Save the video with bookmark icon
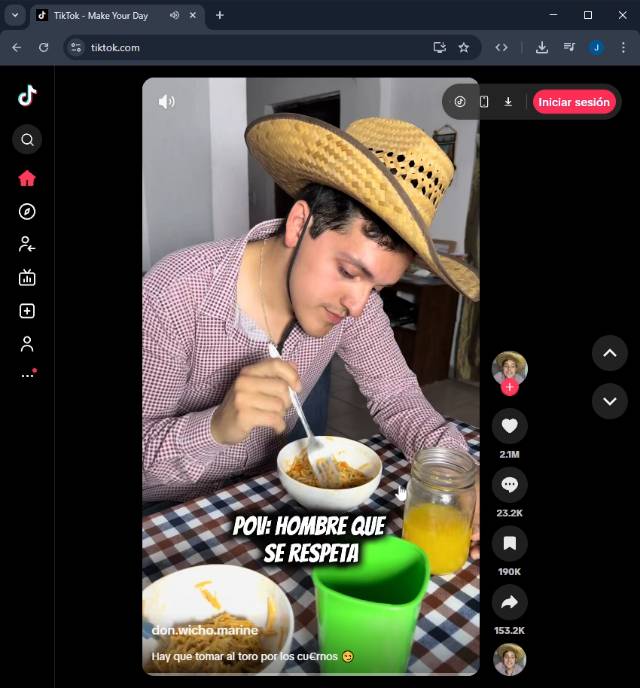 point(509,543)
